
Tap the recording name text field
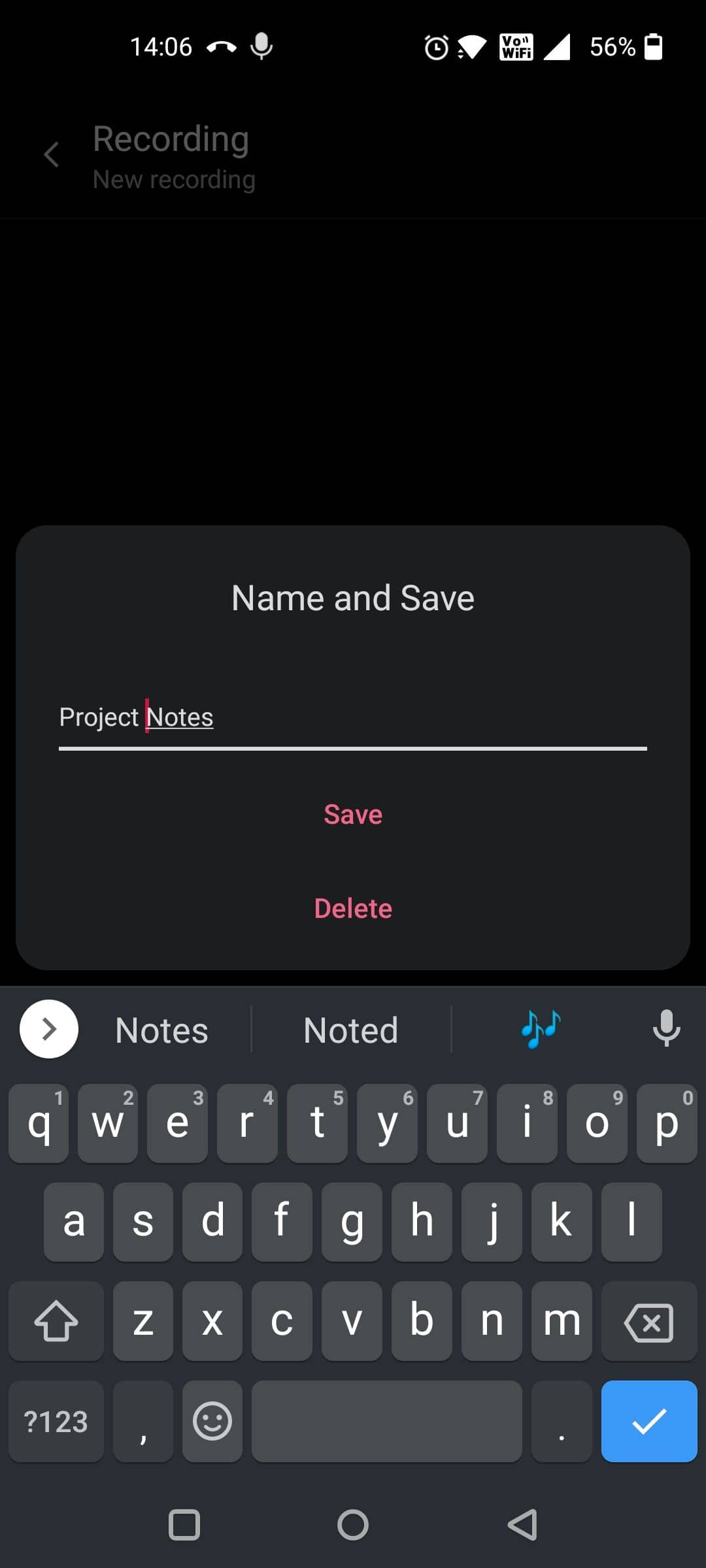click(x=353, y=717)
